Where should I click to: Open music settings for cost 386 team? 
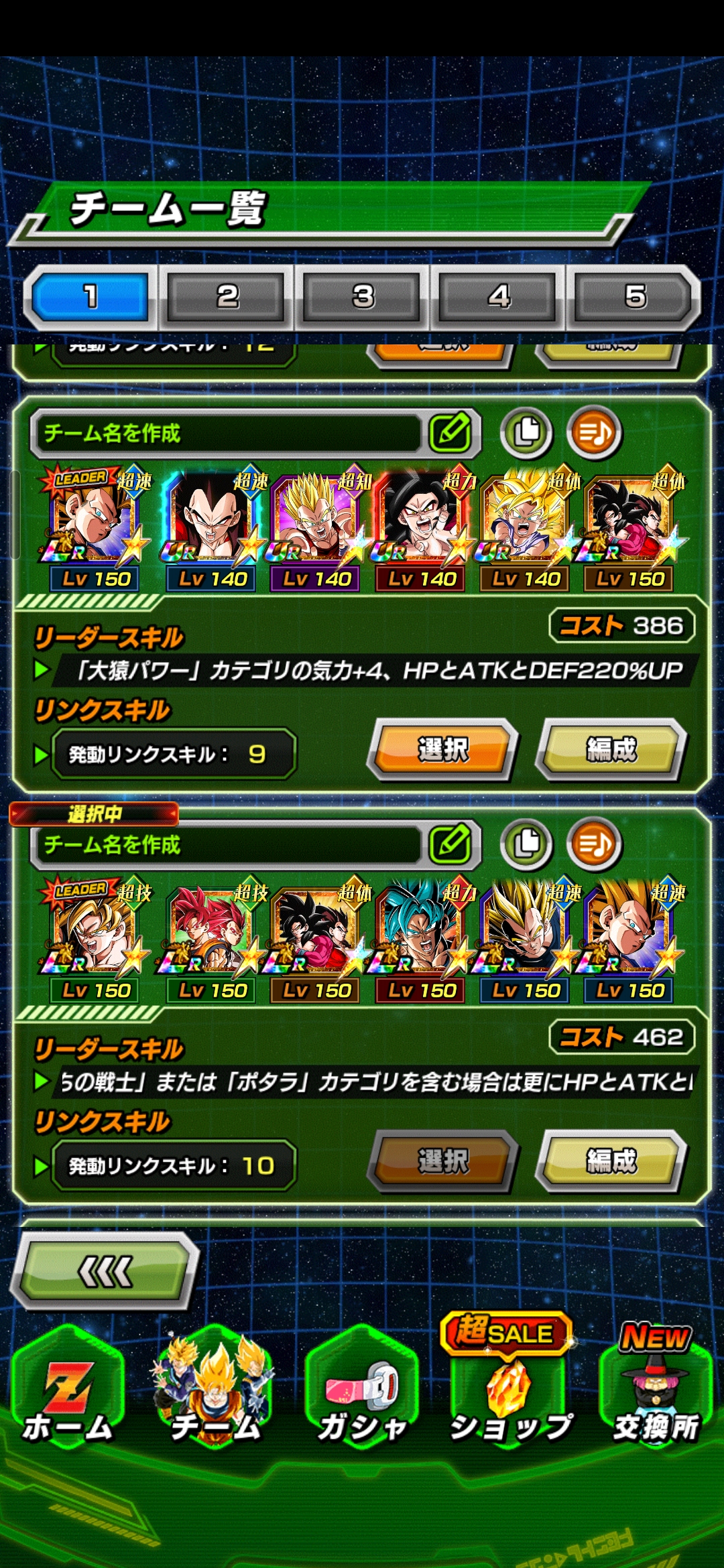(x=594, y=433)
